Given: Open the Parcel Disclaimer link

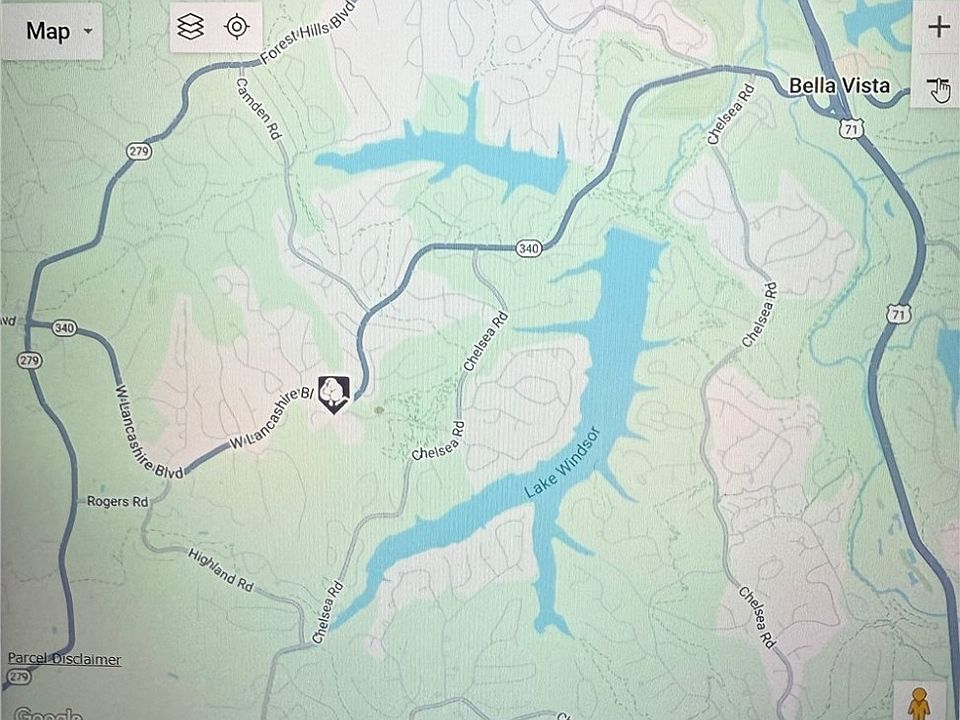Looking at the screenshot, I should tap(64, 659).
